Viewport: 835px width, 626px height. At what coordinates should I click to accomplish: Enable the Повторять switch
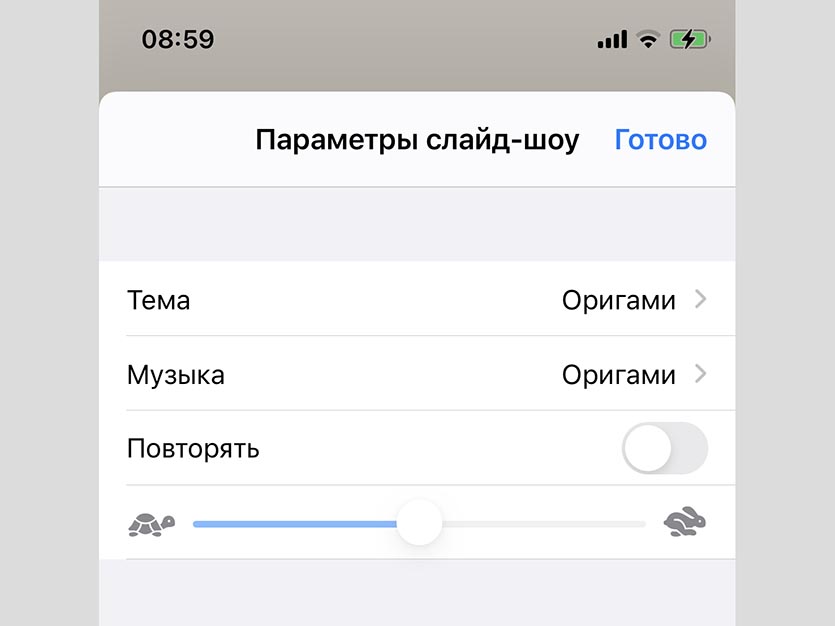click(664, 448)
